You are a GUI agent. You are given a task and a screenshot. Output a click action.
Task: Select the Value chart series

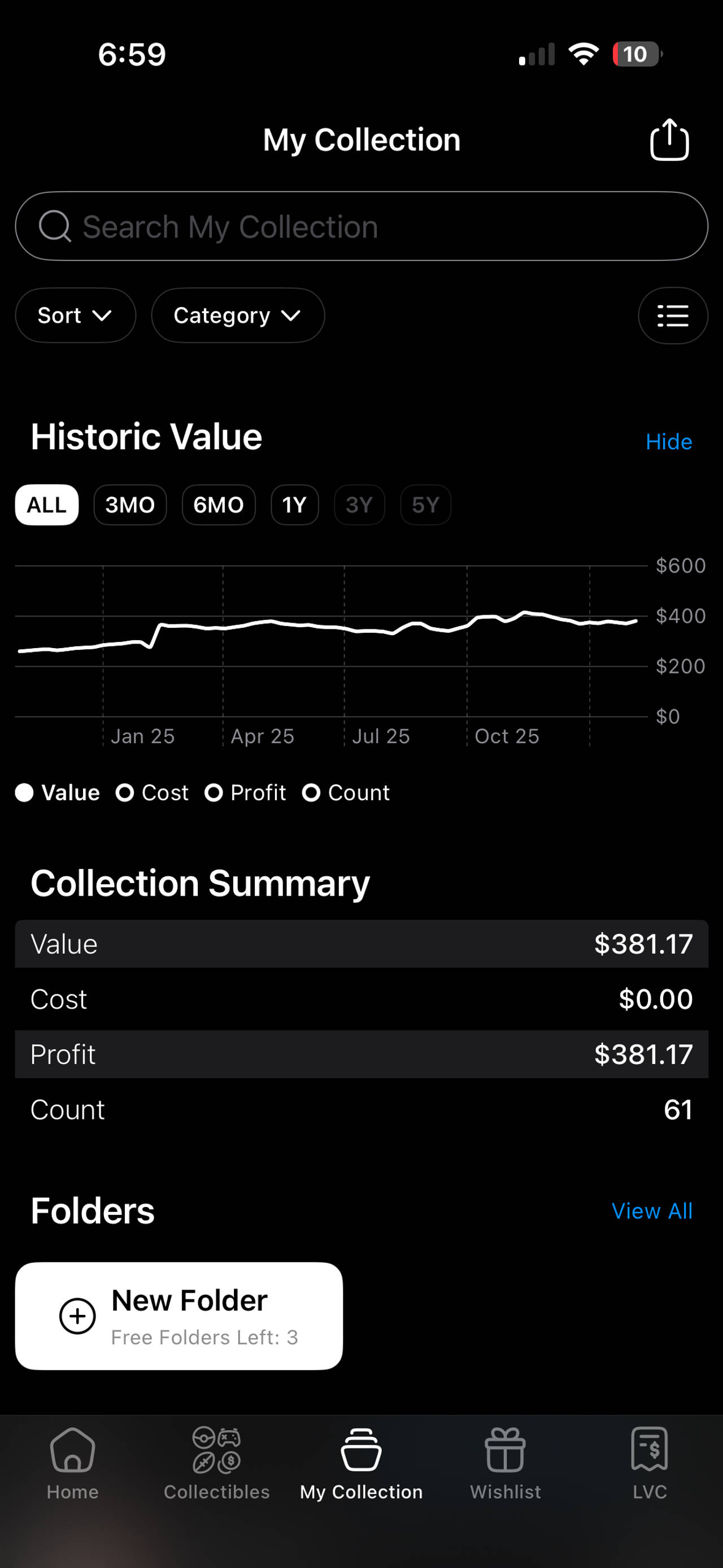tap(58, 793)
